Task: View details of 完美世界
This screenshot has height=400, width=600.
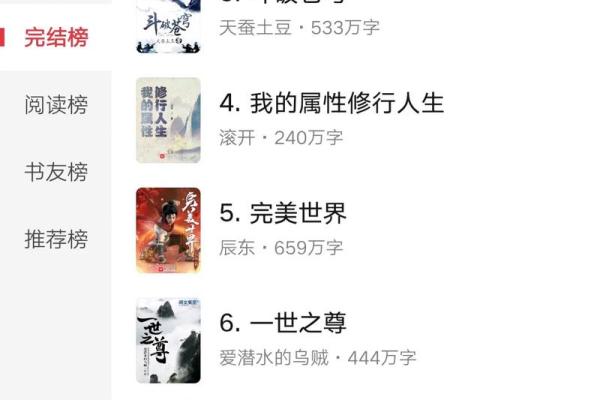Action: tap(283, 213)
